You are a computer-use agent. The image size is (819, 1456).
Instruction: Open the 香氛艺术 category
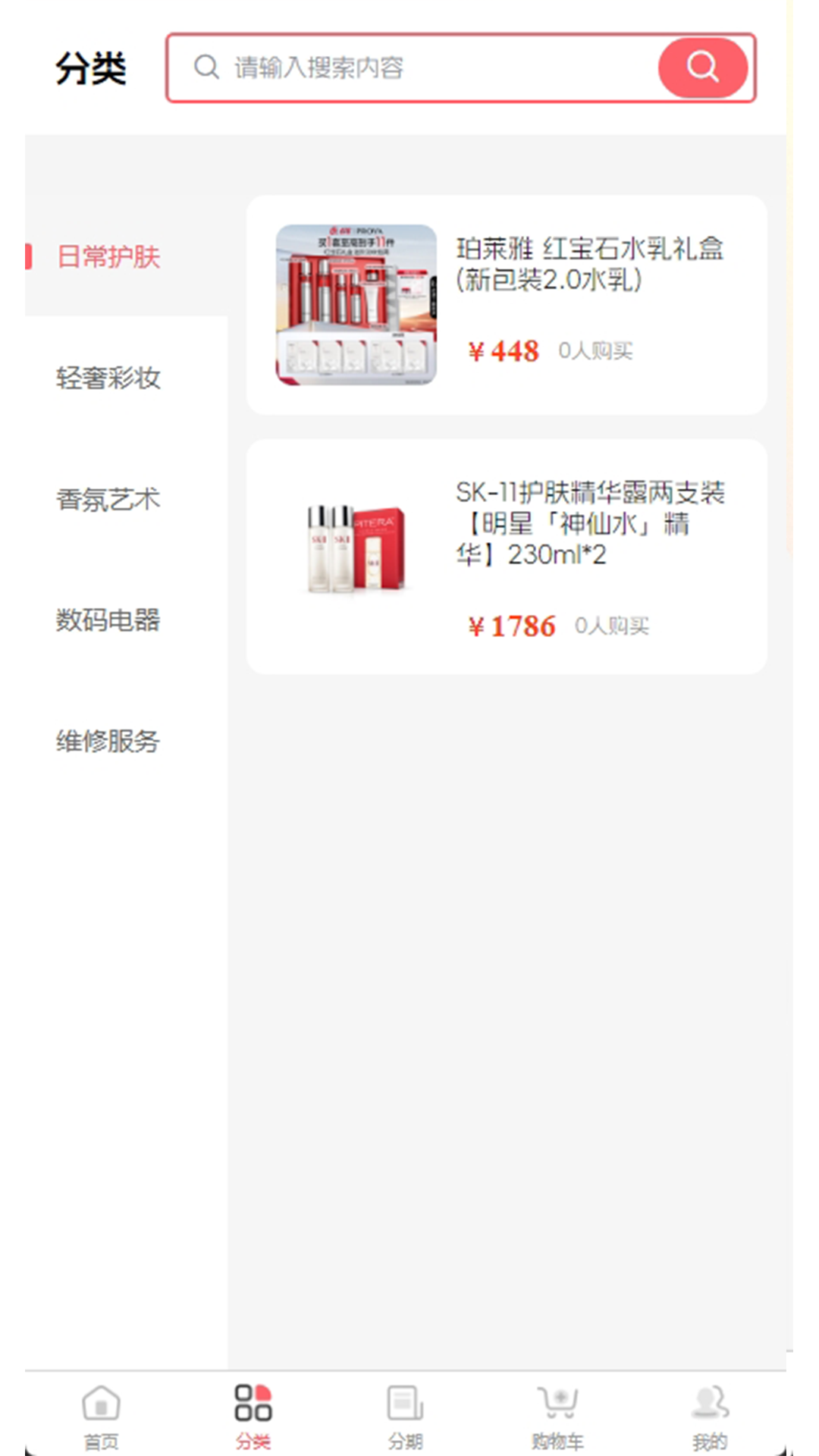pyautogui.click(x=108, y=499)
